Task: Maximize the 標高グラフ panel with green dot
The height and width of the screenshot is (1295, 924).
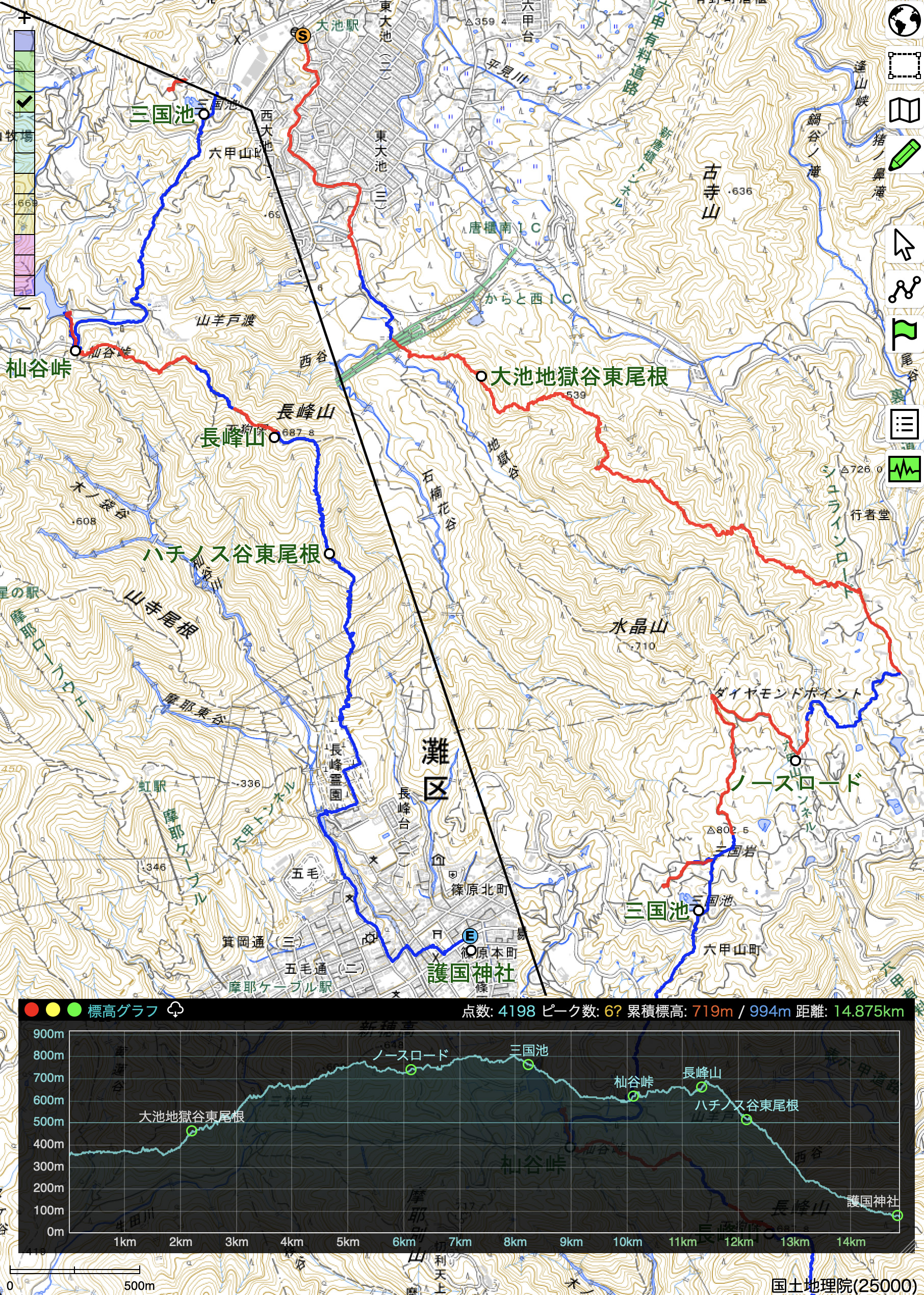Action: (74, 1010)
